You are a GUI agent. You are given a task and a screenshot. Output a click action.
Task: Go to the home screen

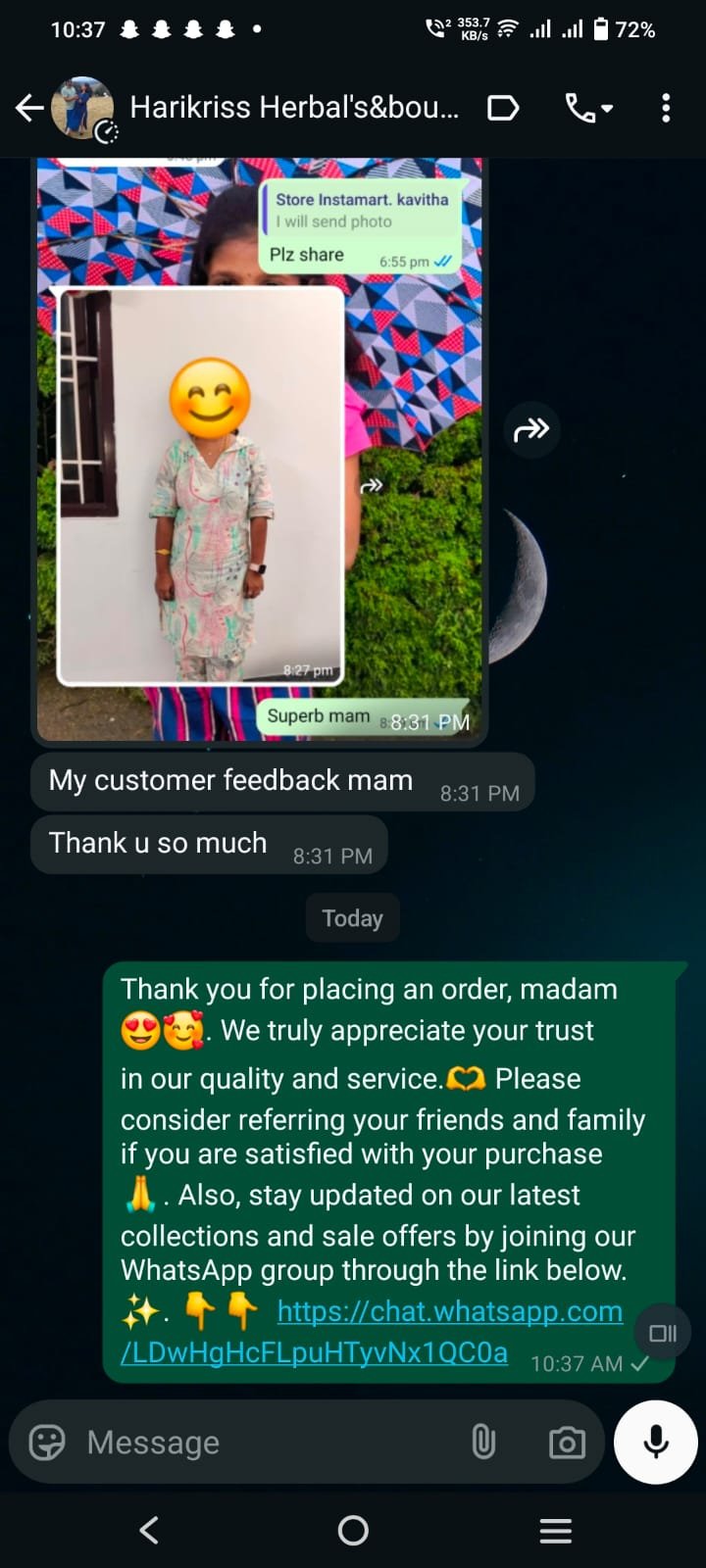click(353, 1530)
